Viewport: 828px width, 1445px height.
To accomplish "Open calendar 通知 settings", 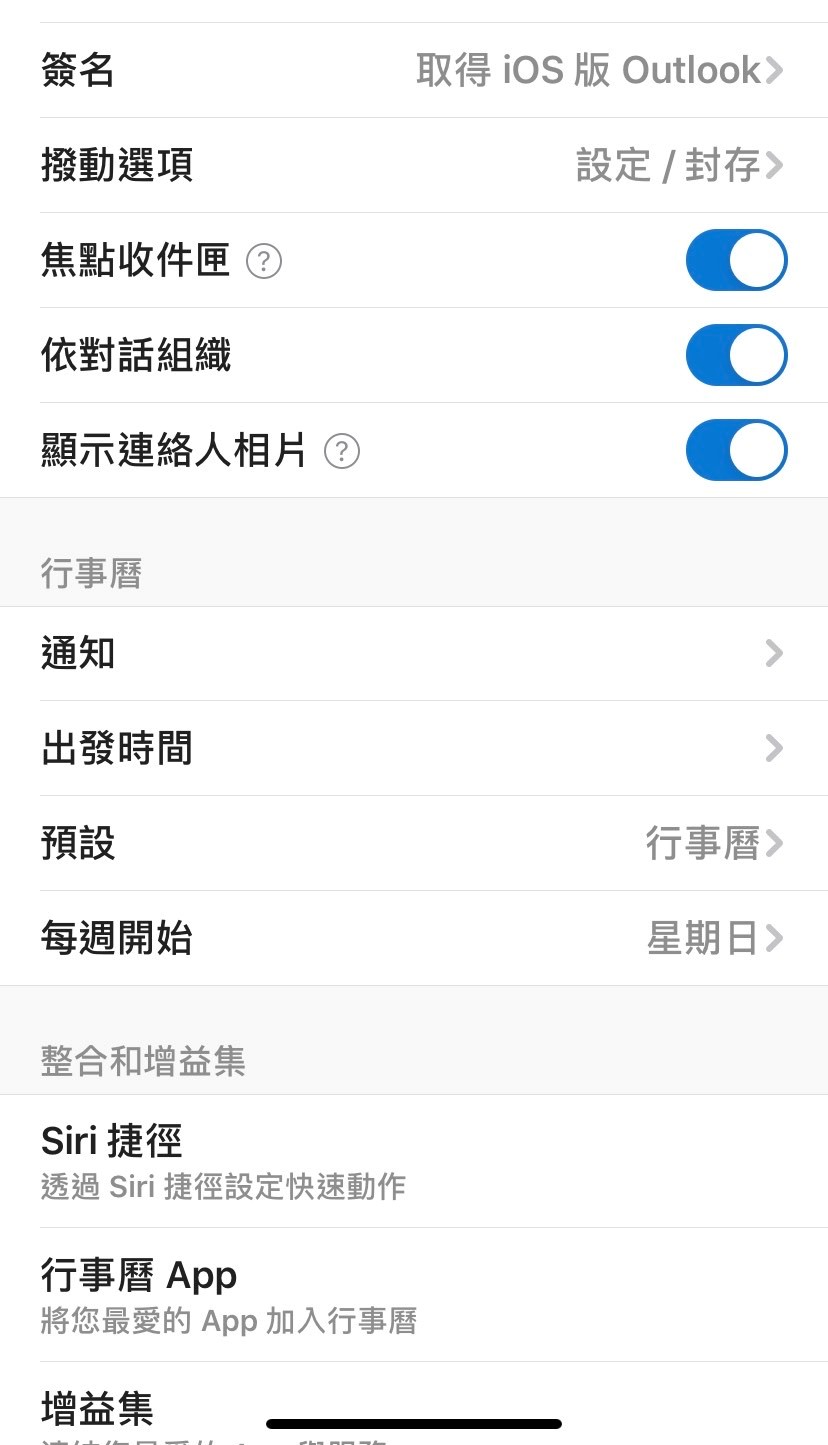I will click(x=414, y=653).
